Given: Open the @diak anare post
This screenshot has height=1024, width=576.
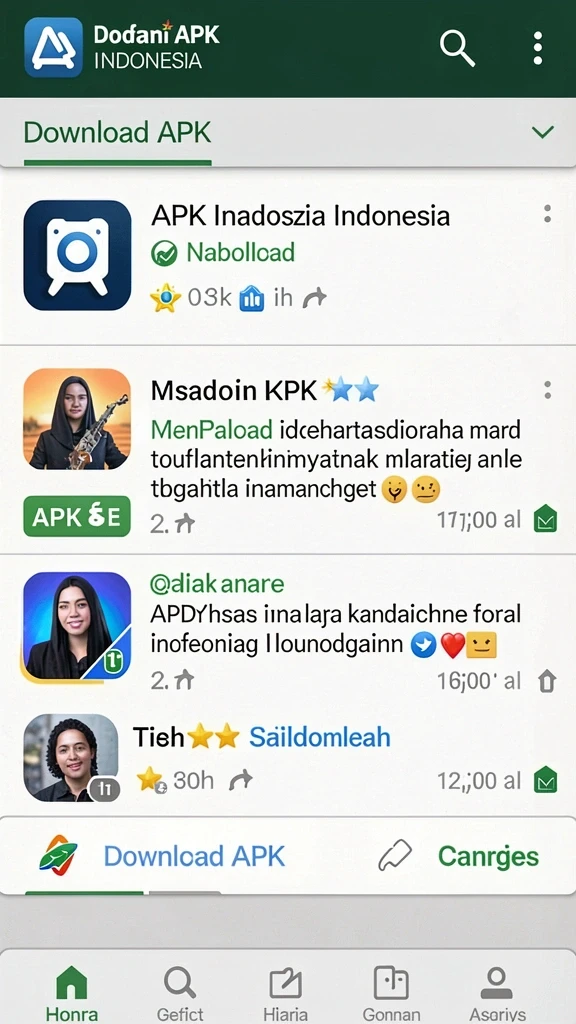Looking at the screenshot, I should 288,630.
